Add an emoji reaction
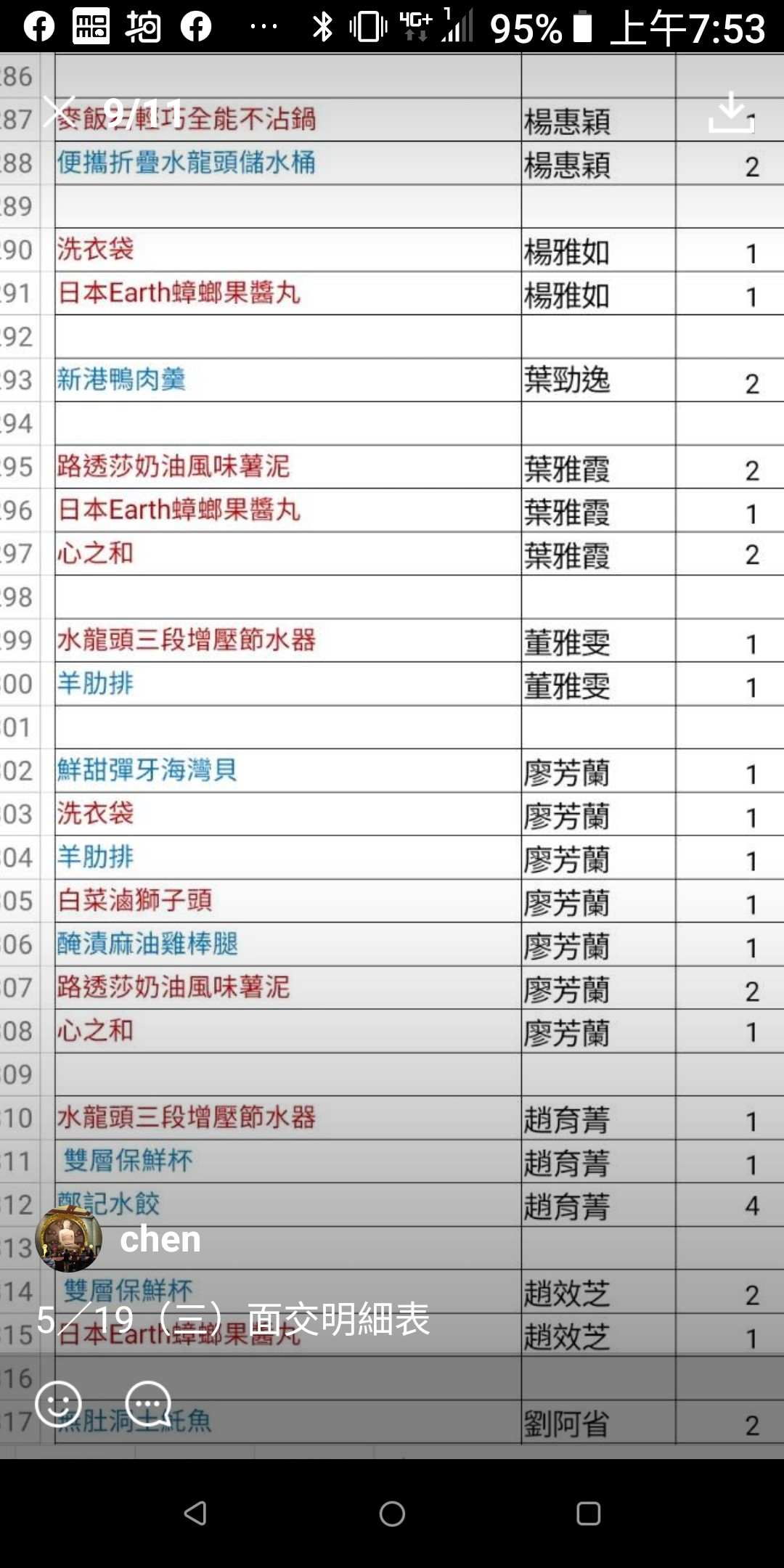The height and width of the screenshot is (1568, 784). tap(59, 1403)
